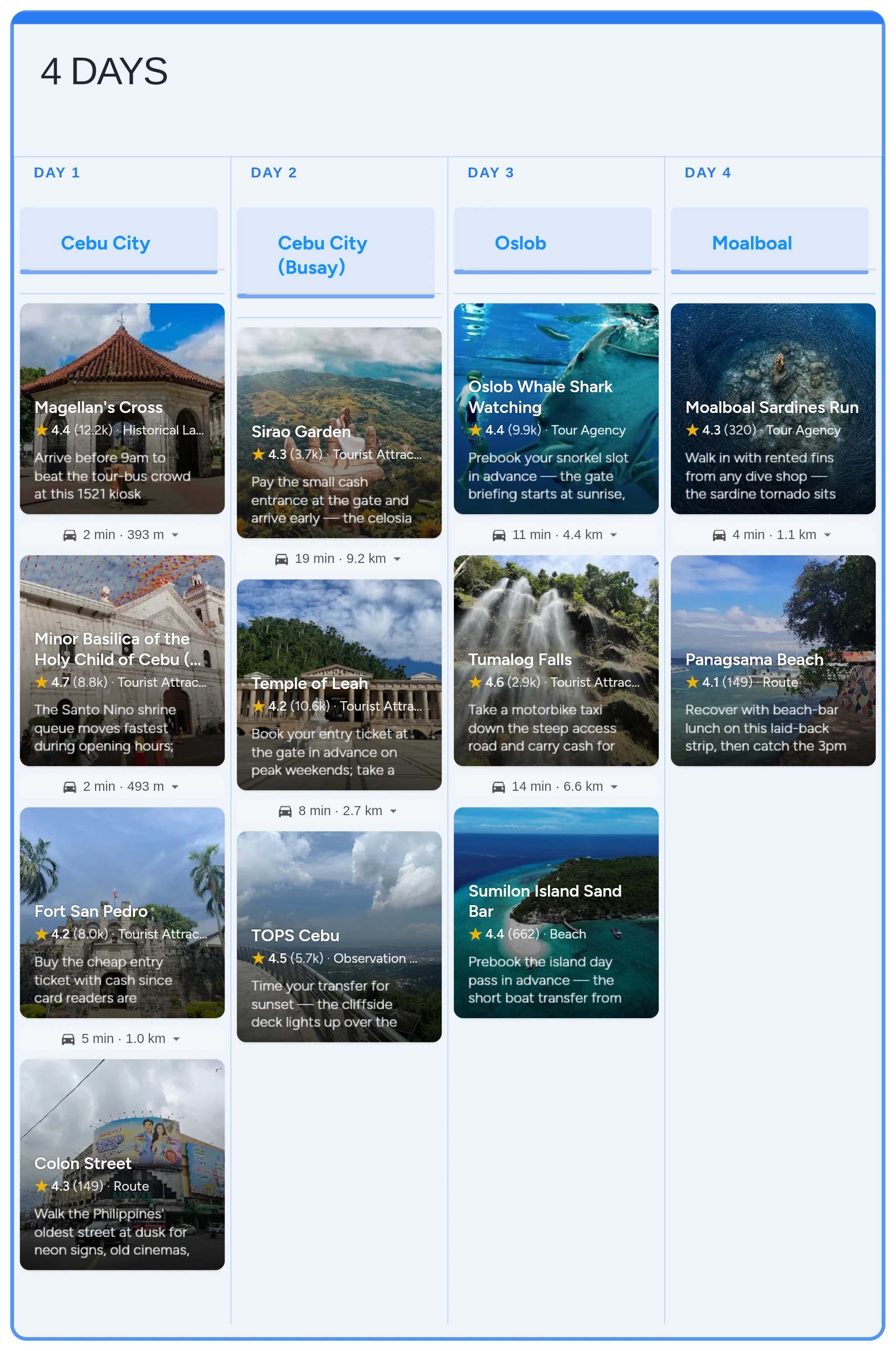Expand the 4 min · 1.1 km route
This screenshot has width=896, height=1351.
[x=773, y=535]
